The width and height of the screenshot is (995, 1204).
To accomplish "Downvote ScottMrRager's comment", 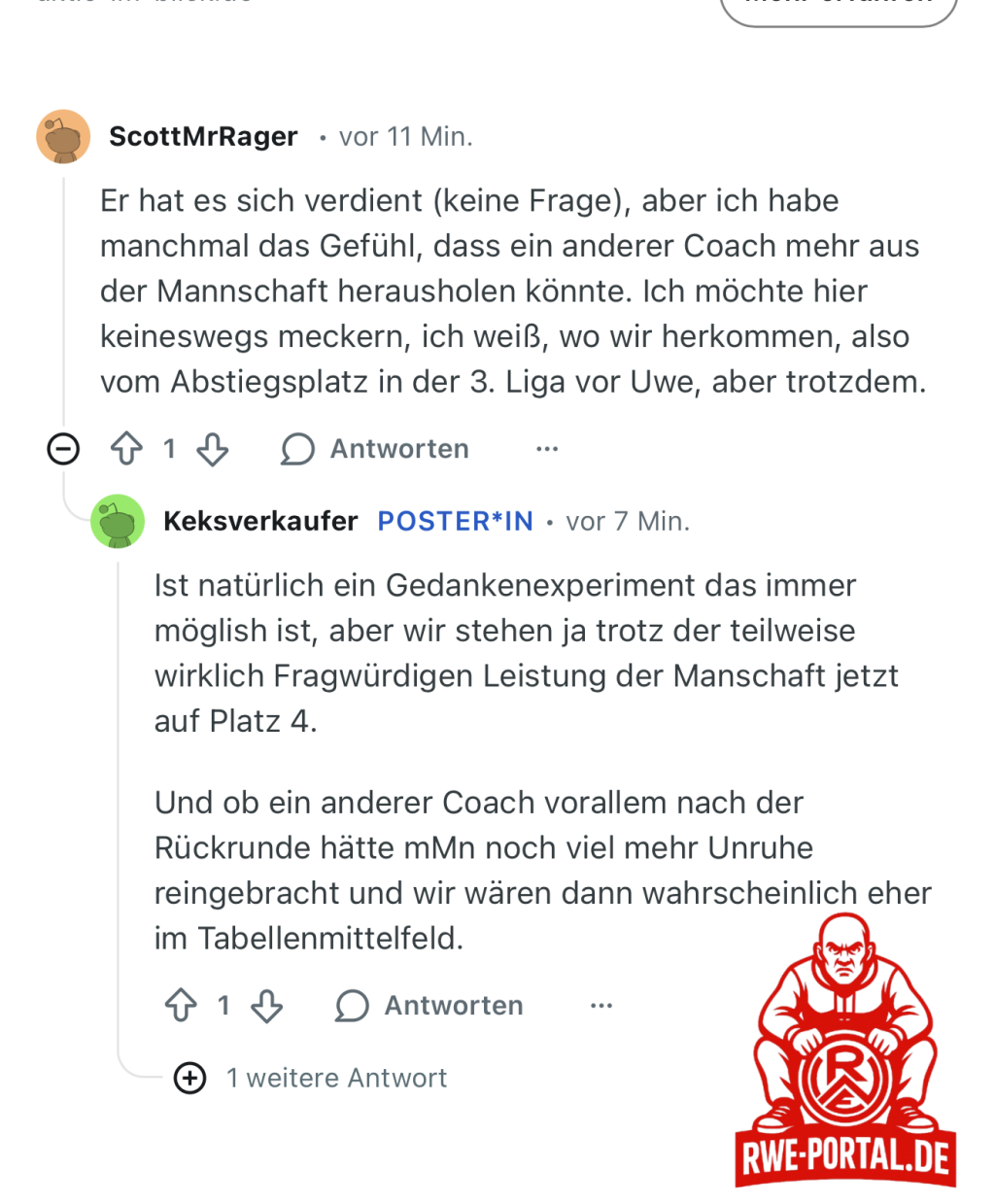I will (212, 449).
